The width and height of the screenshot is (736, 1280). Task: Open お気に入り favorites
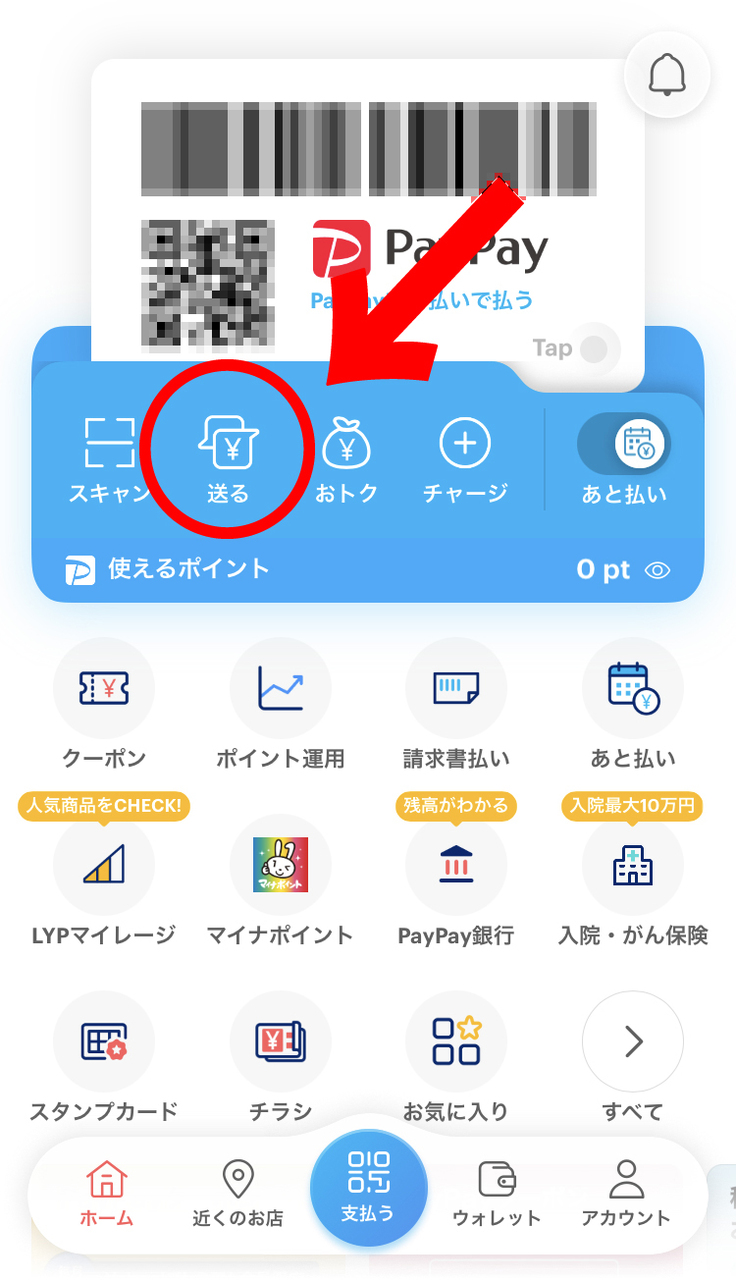[x=456, y=1042]
